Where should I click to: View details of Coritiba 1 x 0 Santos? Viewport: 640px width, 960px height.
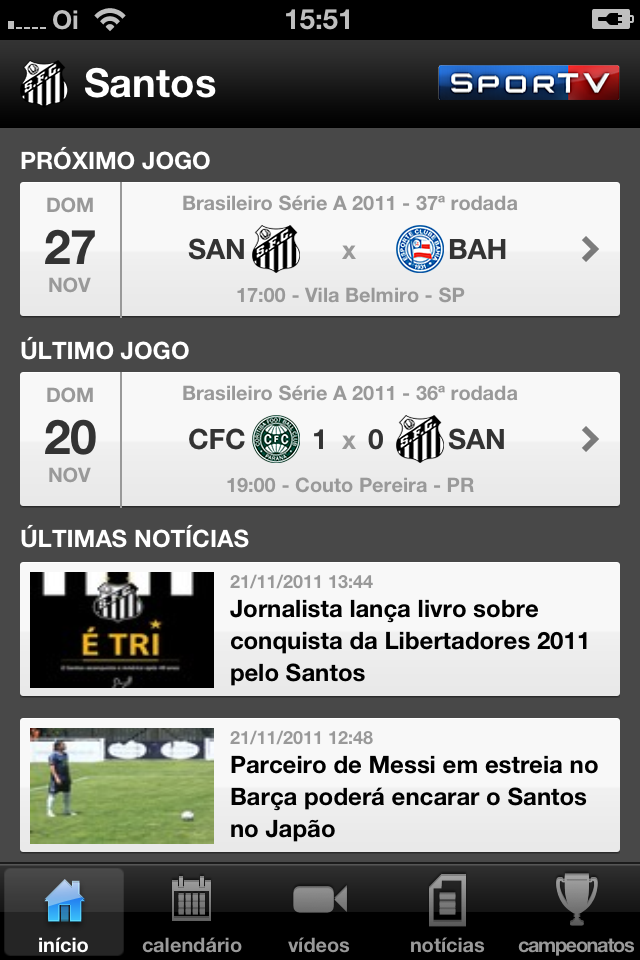click(320, 439)
